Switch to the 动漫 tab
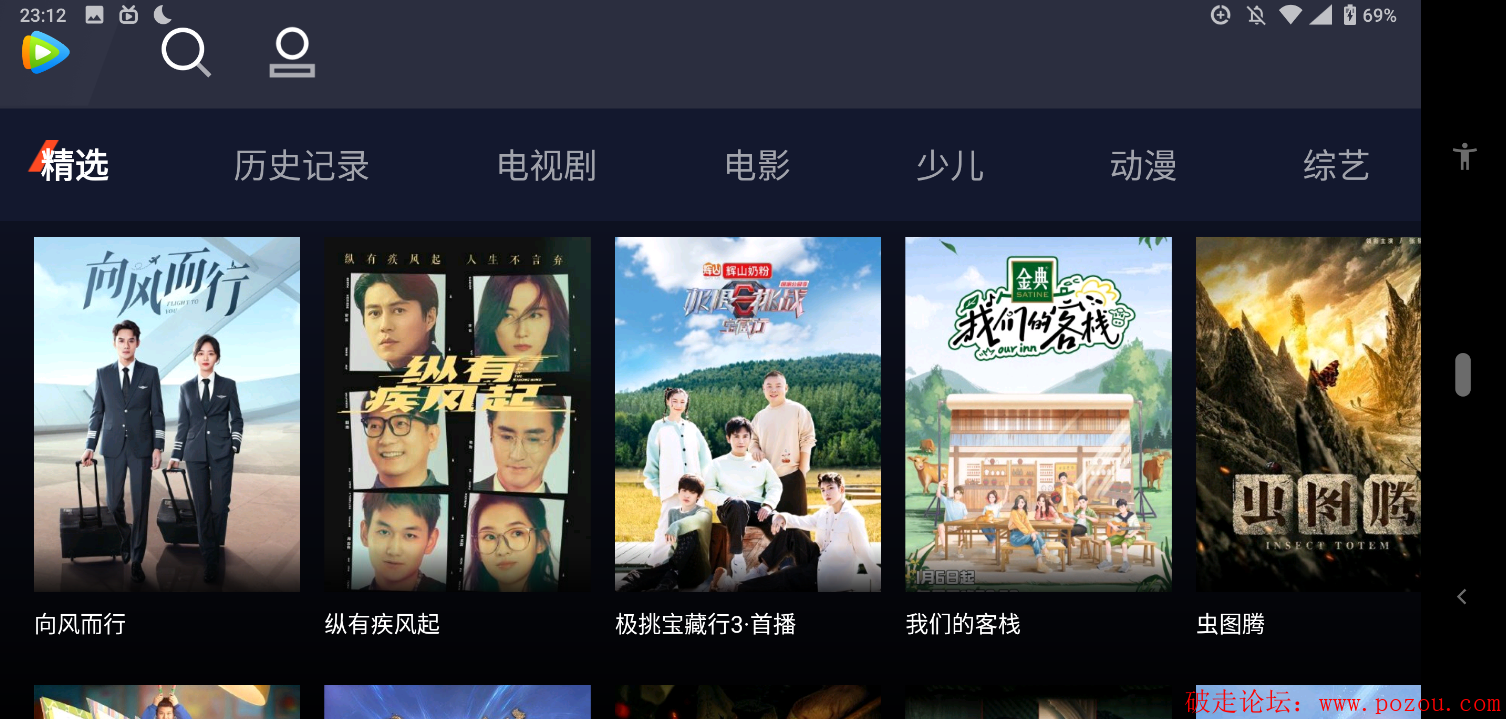 coord(1143,165)
